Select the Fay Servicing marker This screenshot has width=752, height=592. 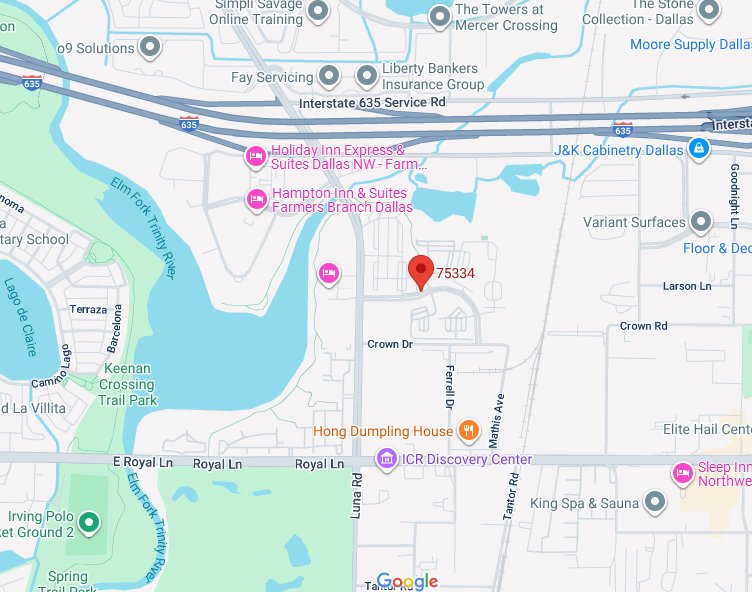pyautogui.click(x=329, y=76)
